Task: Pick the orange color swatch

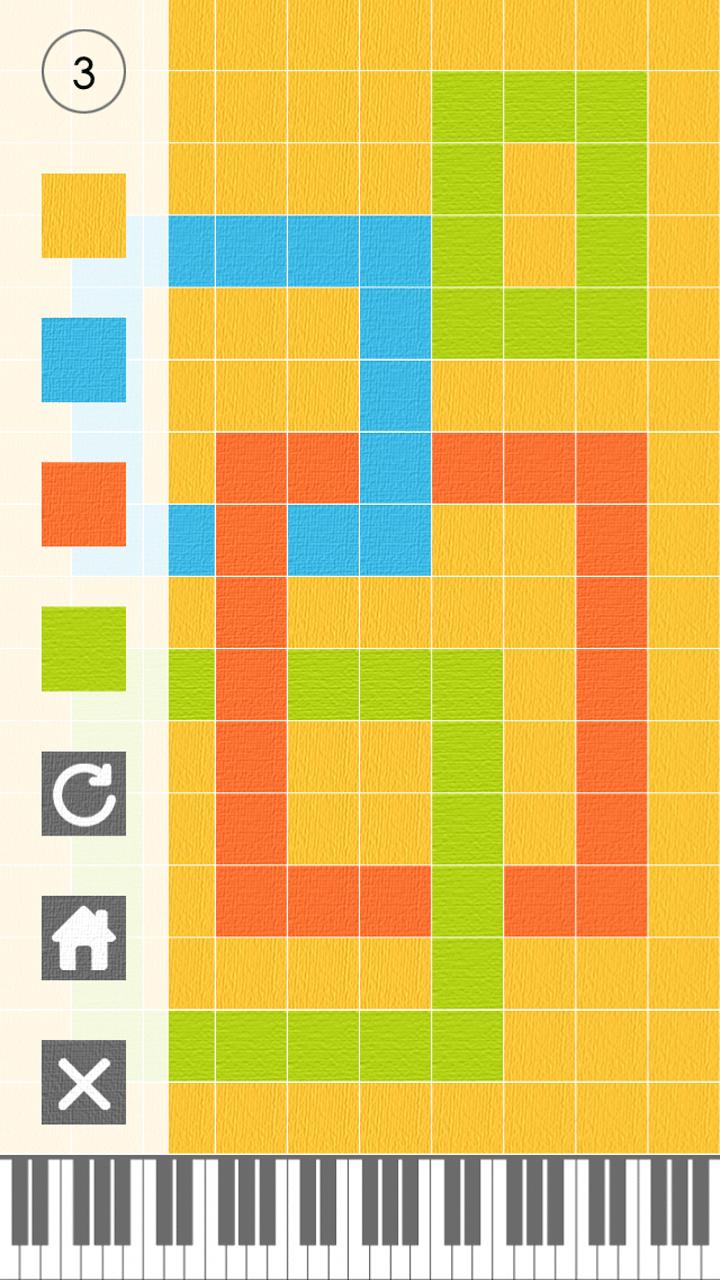Action: pyautogui.click(x=83, y=504)
